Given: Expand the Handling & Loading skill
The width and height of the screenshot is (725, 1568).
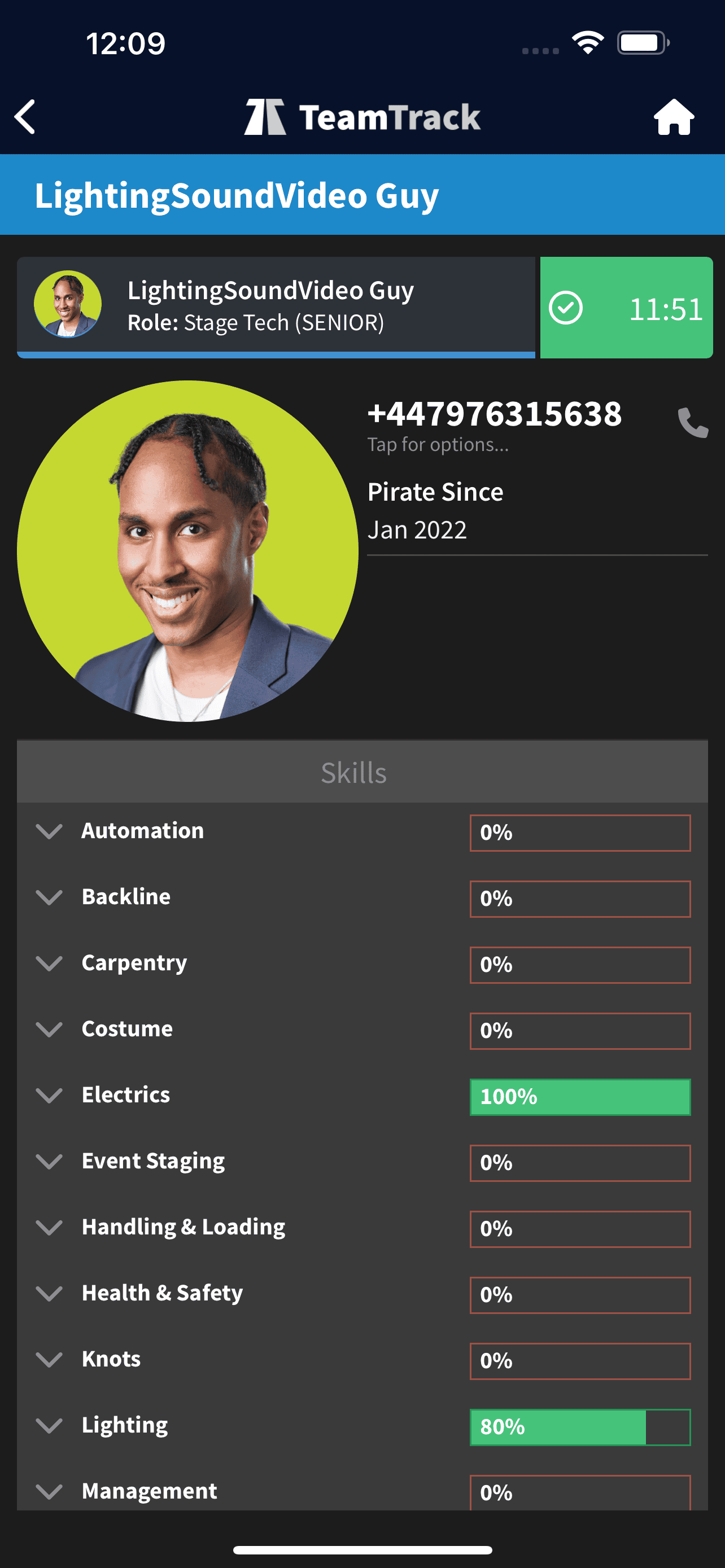Looking at the screenshot, I should click(49, 1228).
